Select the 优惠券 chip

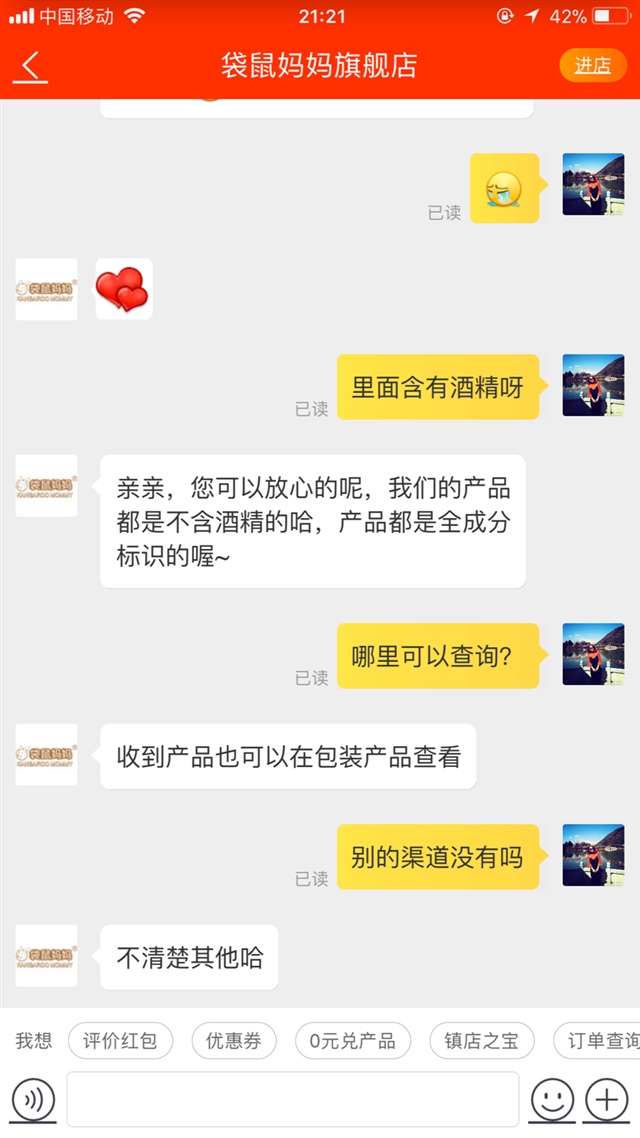tap(234, 1041)
